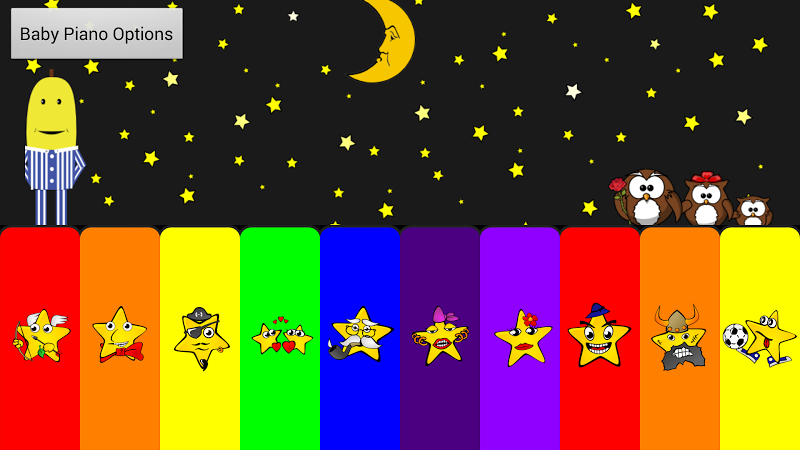Play the blue key with mustached star
The height and width of the screenshot is (450, 800).
point(360,338)
